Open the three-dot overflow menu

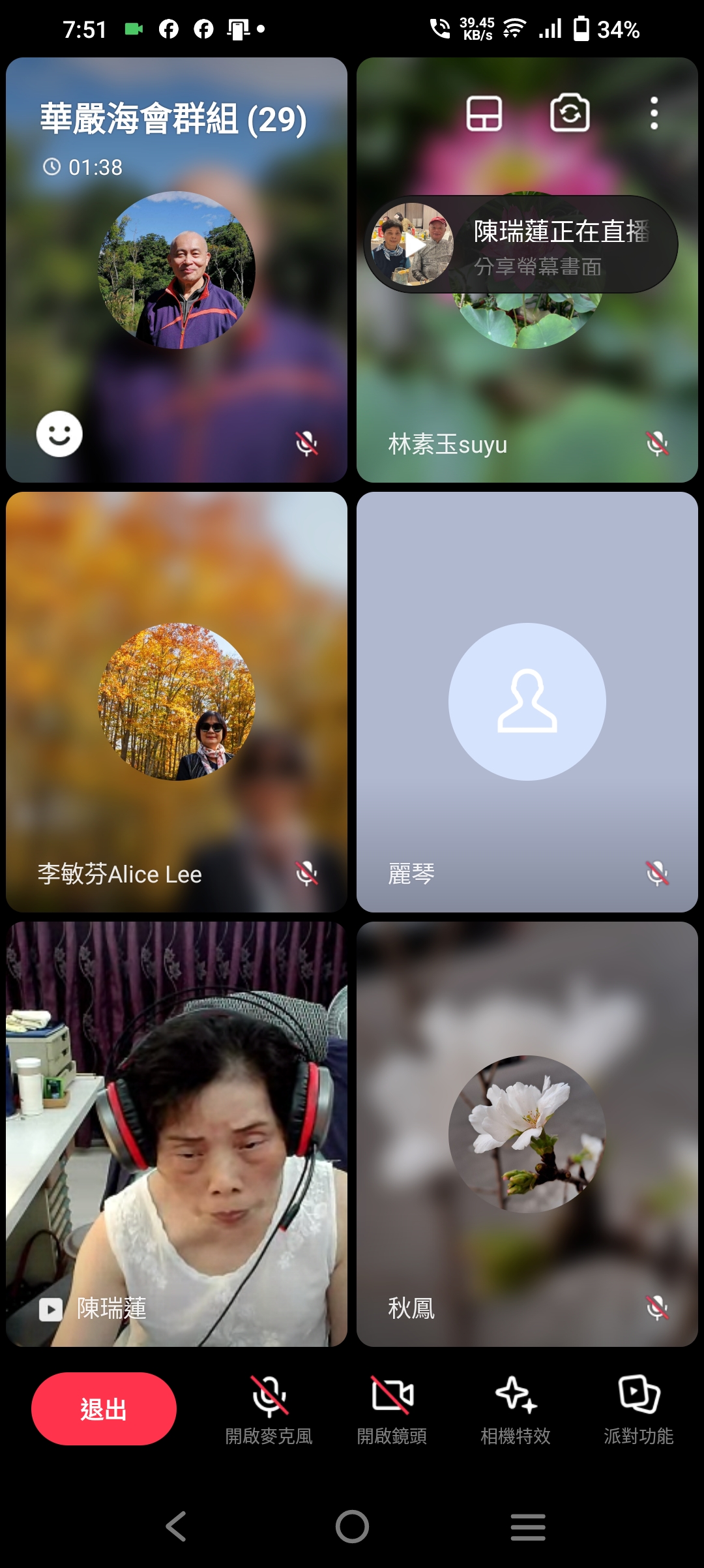(x=654, y=113)
